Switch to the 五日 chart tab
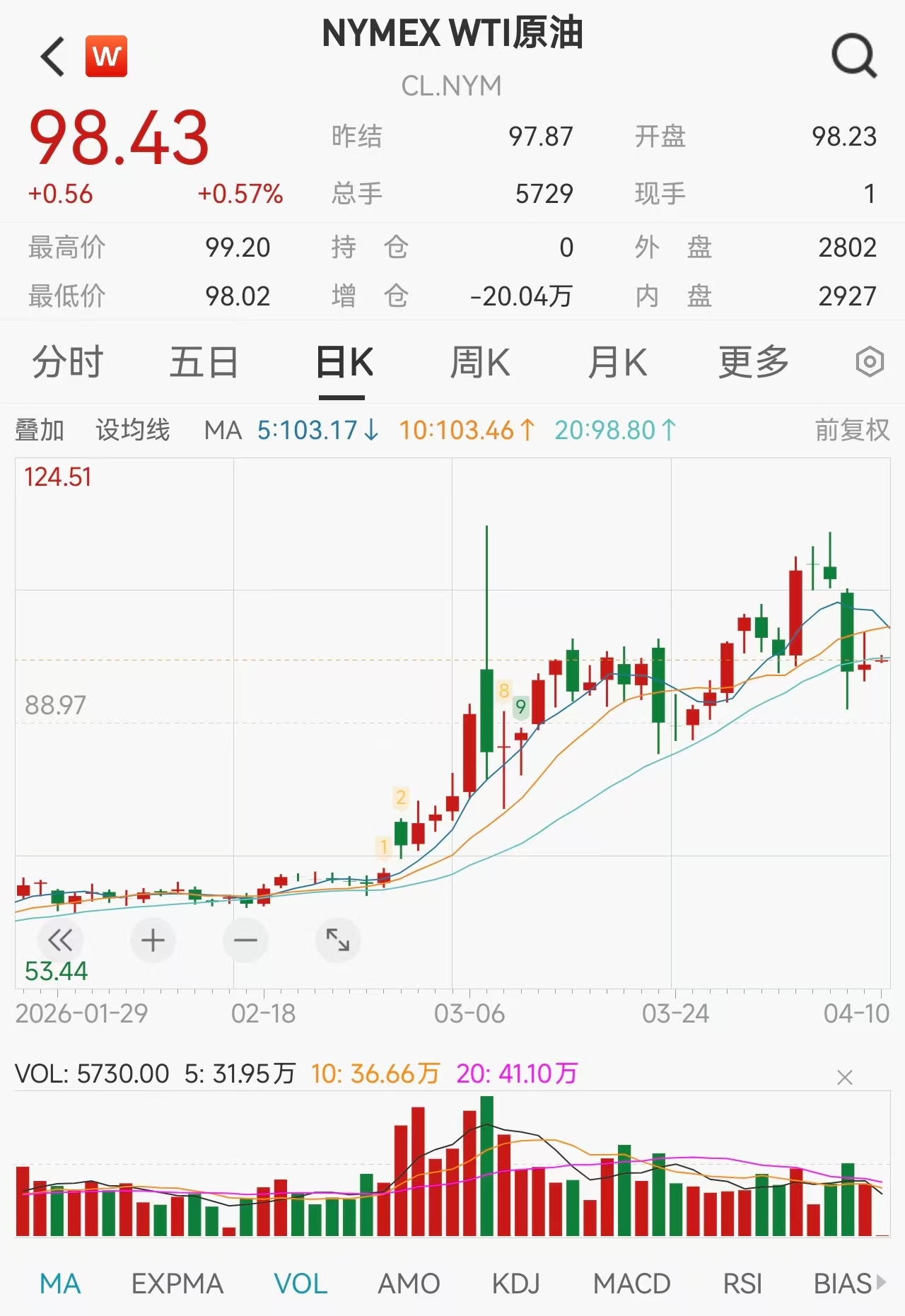The image size is (905, 1316). pos(204,363)
